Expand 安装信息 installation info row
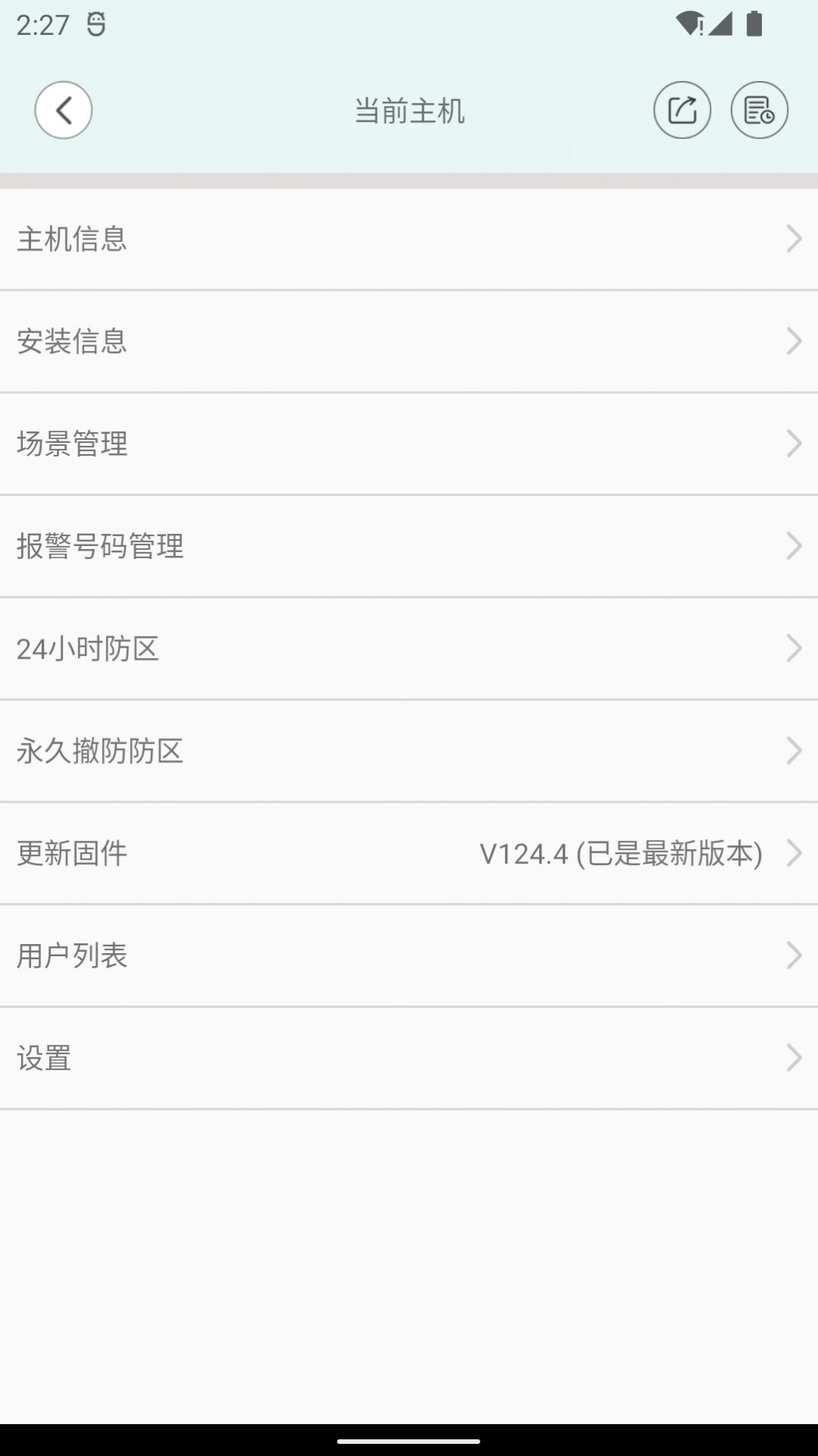This screenshot has height=1456, width=818. point(409,343)
